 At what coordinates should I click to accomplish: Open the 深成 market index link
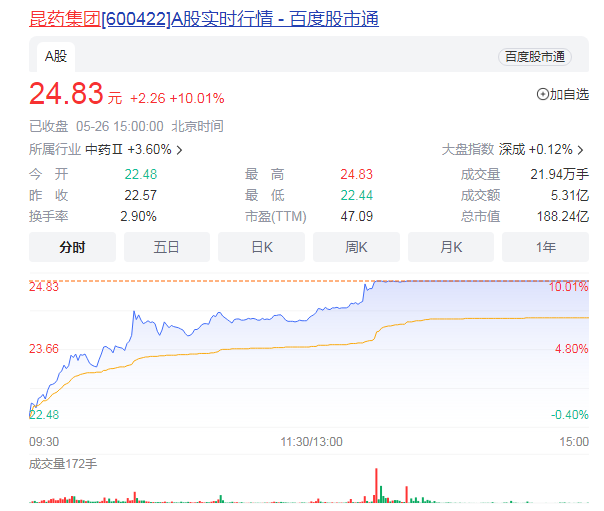click(541, 149)
